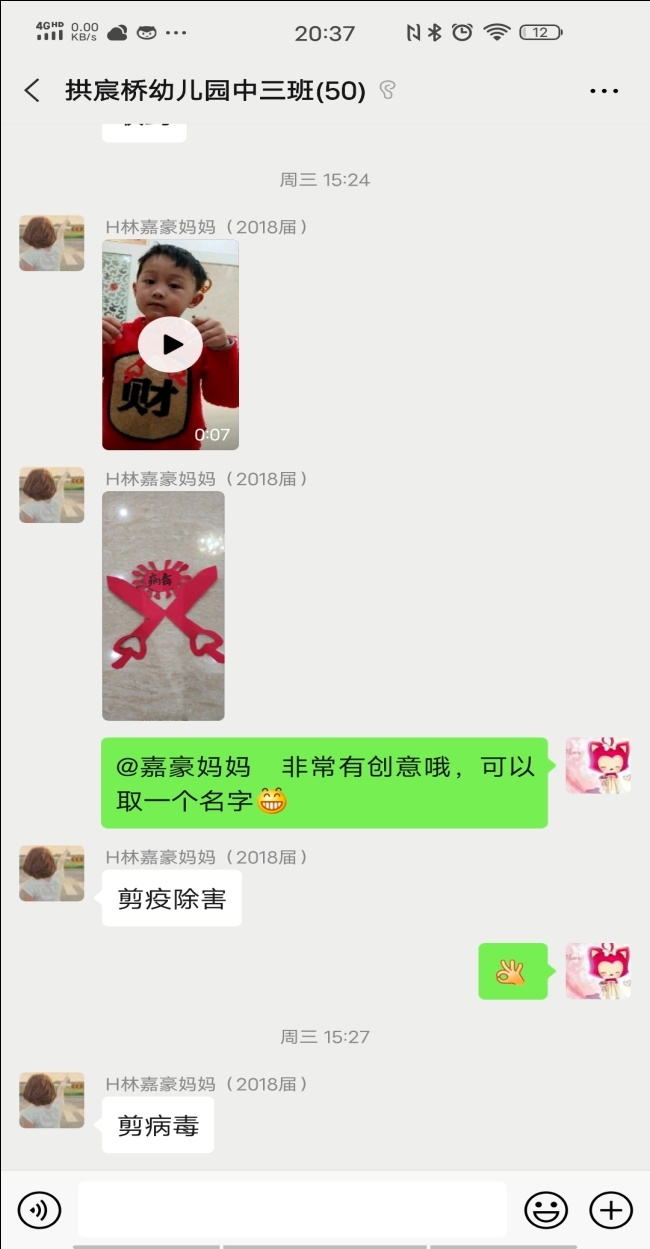Open my avatar beside the OK-hand emoji
This screenshot has width=650, height=1249.
(x=598, y=971)
